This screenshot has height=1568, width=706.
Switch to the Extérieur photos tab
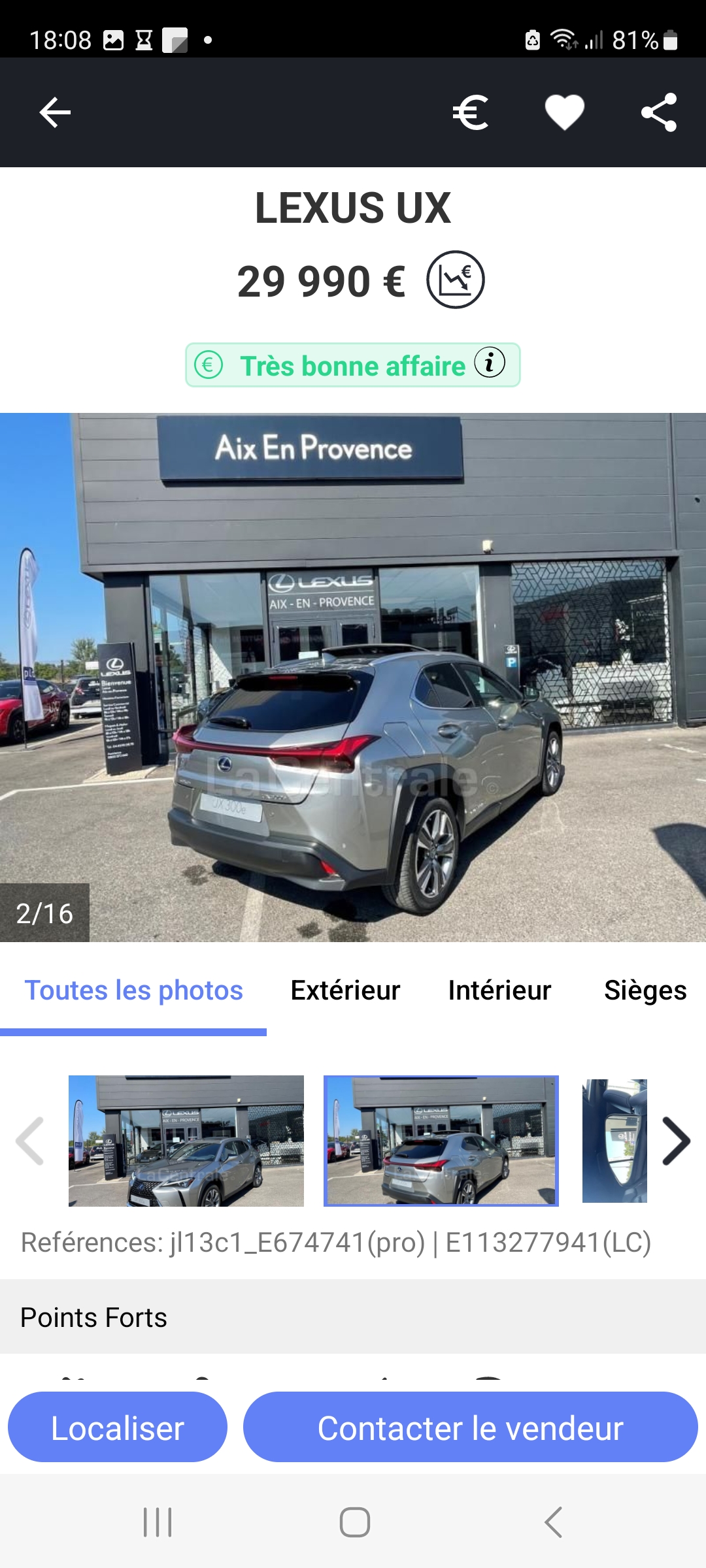click(x=345, y=990)
